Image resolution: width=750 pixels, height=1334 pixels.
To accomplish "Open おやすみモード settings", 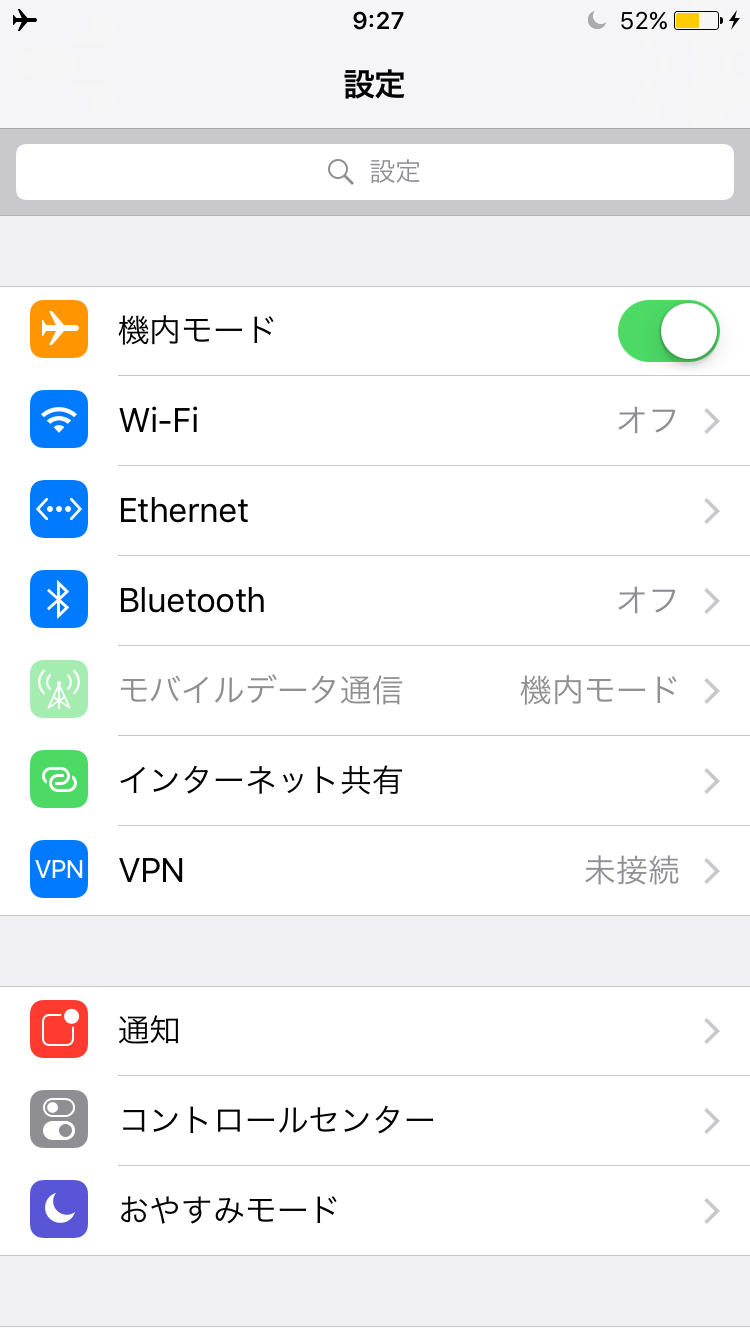I will [375, 1211].
